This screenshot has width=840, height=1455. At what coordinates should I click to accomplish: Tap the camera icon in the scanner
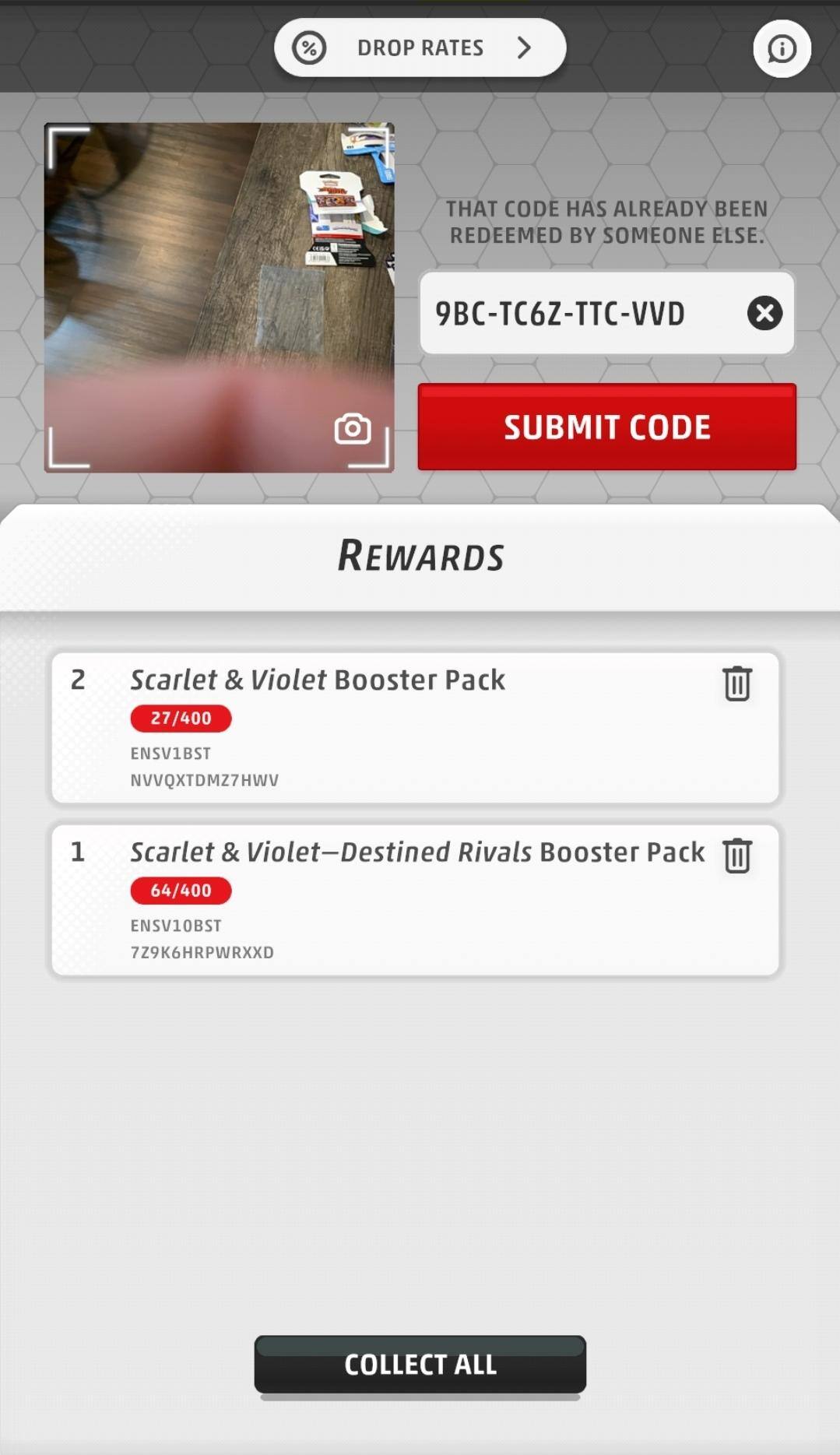pos(353,429)
